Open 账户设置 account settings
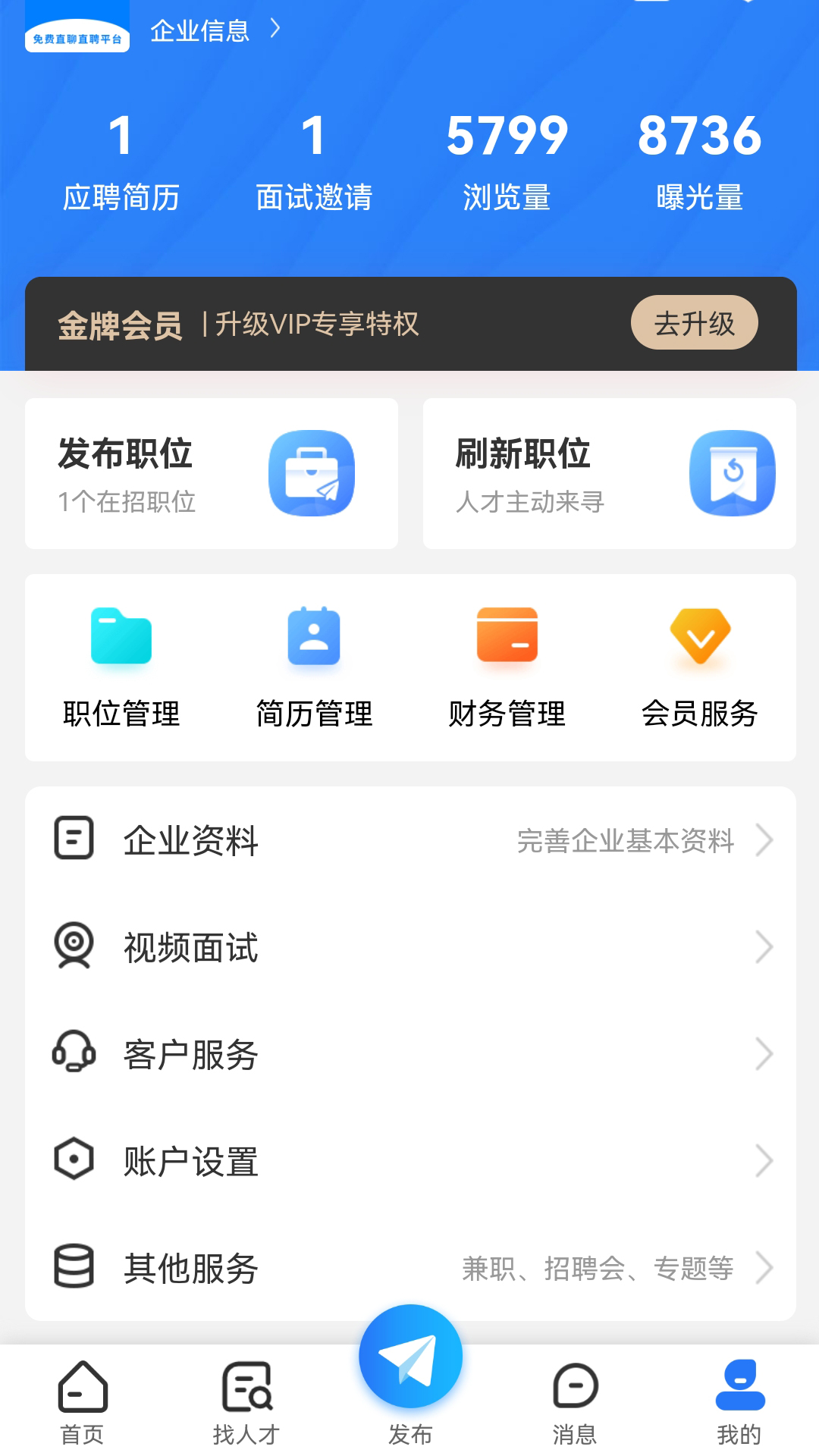The height and width of the screenshot is (1456, 819). [x=410, y=1161]
